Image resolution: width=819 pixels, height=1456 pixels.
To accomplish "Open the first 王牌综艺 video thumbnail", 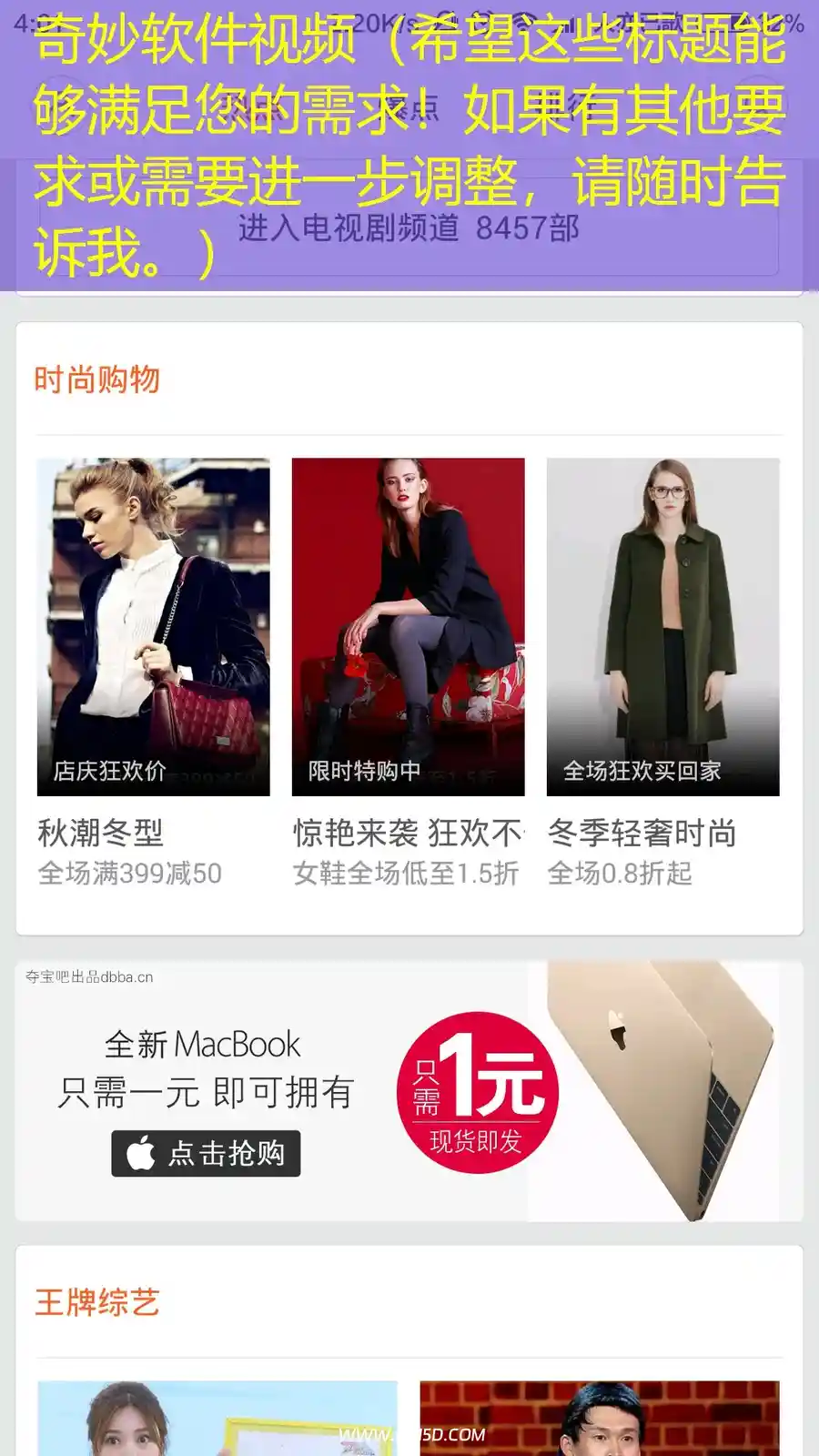I will point(217,1418).
